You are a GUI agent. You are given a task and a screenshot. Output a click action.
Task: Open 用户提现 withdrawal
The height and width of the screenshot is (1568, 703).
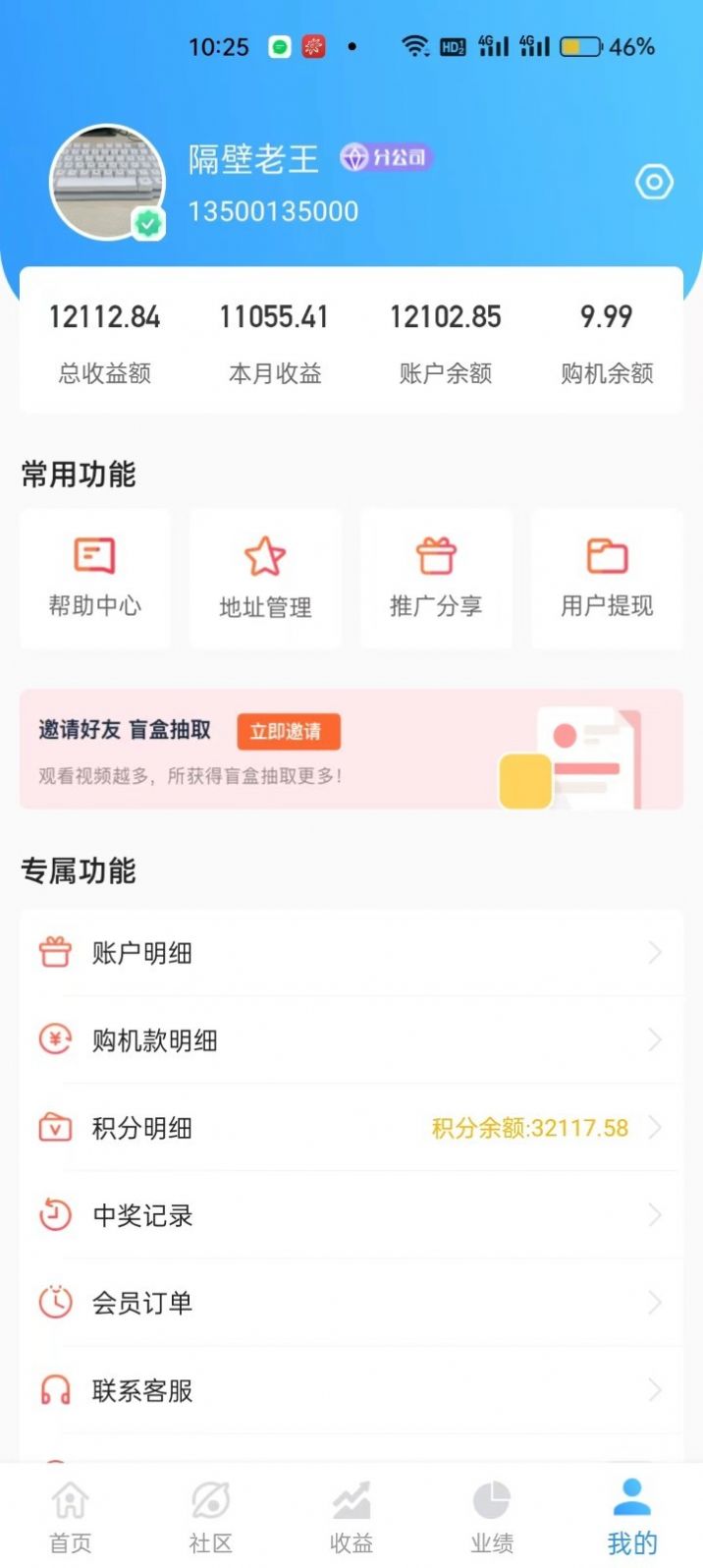(607, 580)
